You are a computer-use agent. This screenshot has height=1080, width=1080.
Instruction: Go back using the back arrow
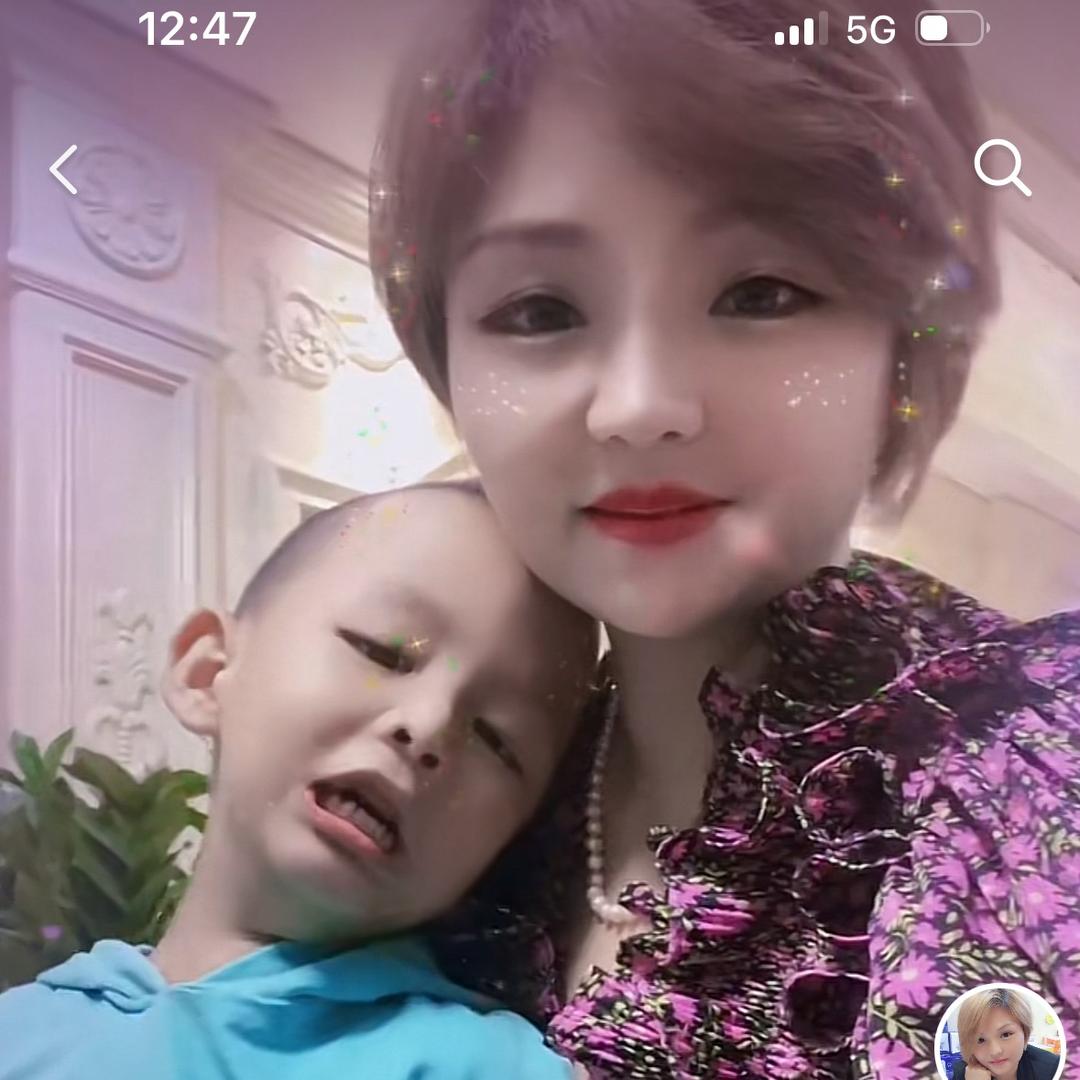click(x=64, y=169)
